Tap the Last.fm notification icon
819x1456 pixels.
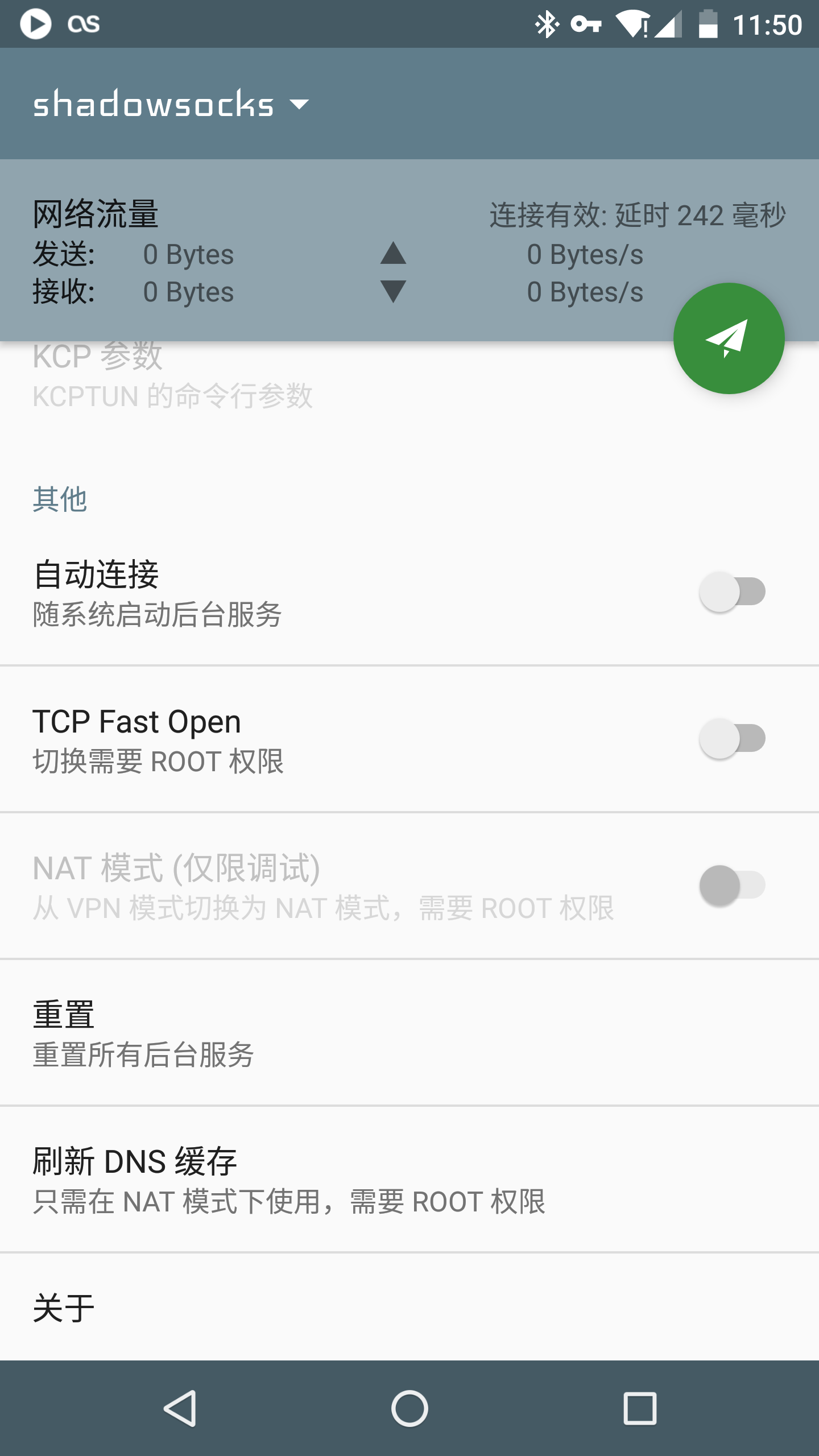tap(84, 24)
